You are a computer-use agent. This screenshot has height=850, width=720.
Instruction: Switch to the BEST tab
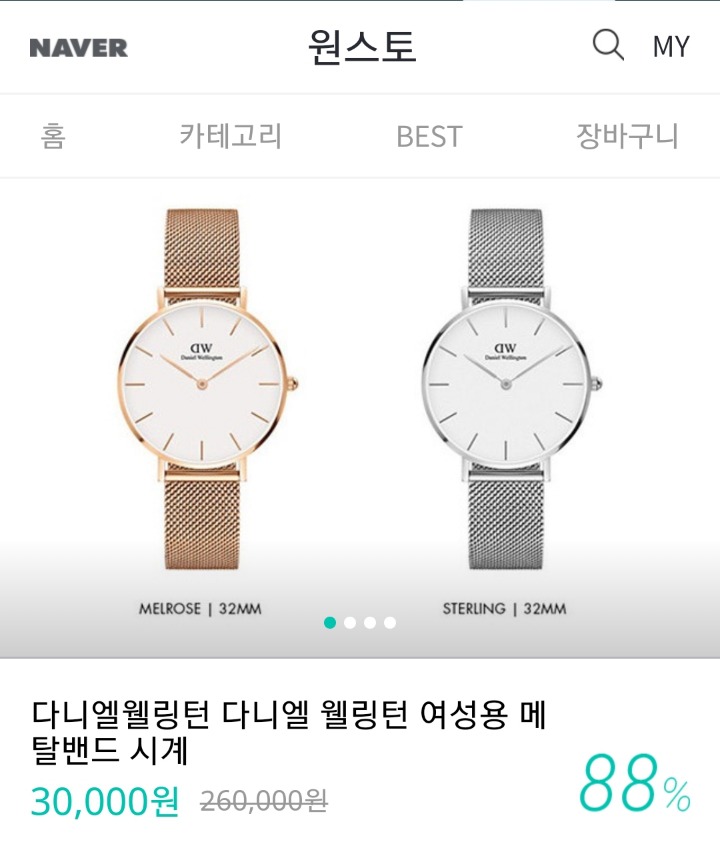pos(429,136)
